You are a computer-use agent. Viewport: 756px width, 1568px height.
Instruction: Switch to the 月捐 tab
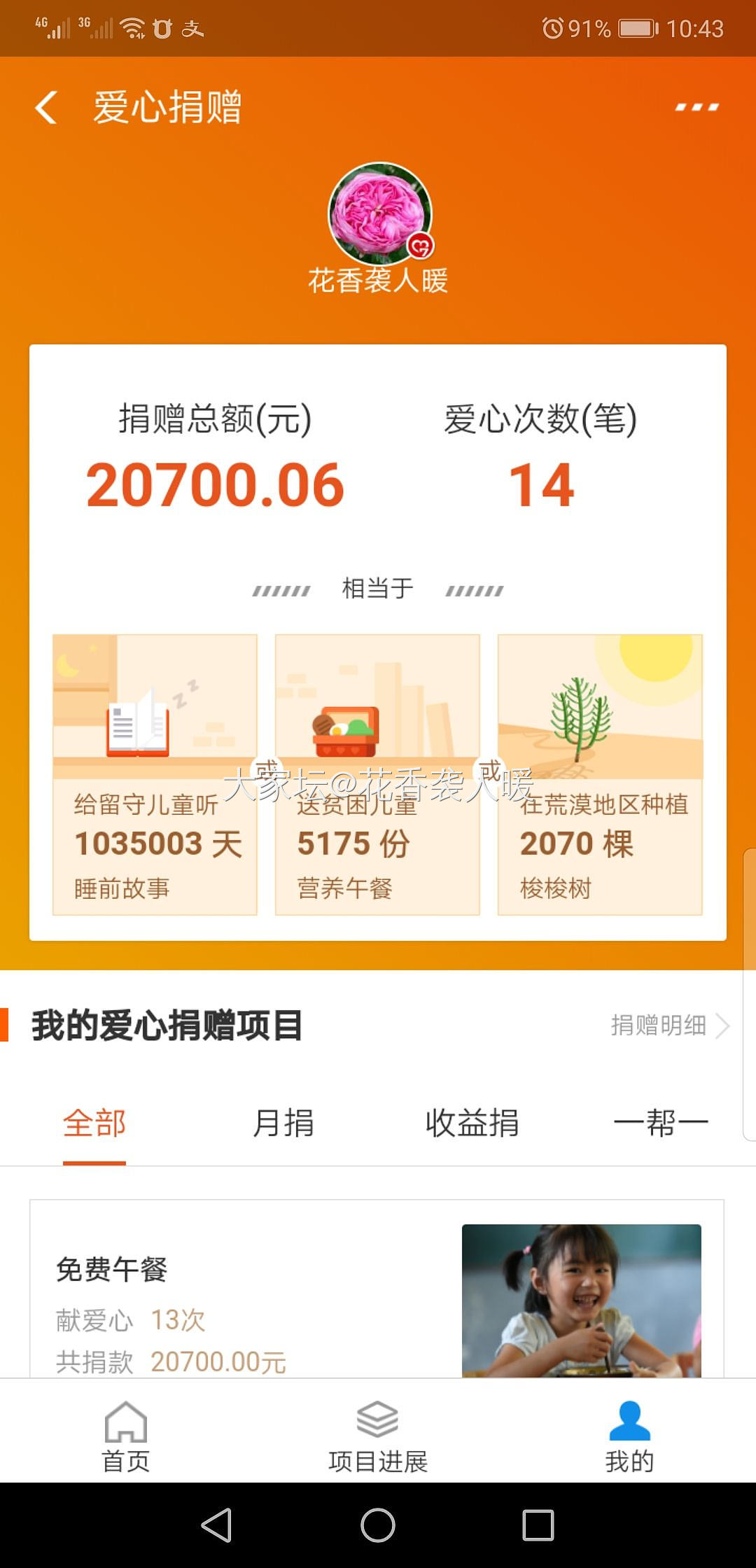tap(283, 1123)
